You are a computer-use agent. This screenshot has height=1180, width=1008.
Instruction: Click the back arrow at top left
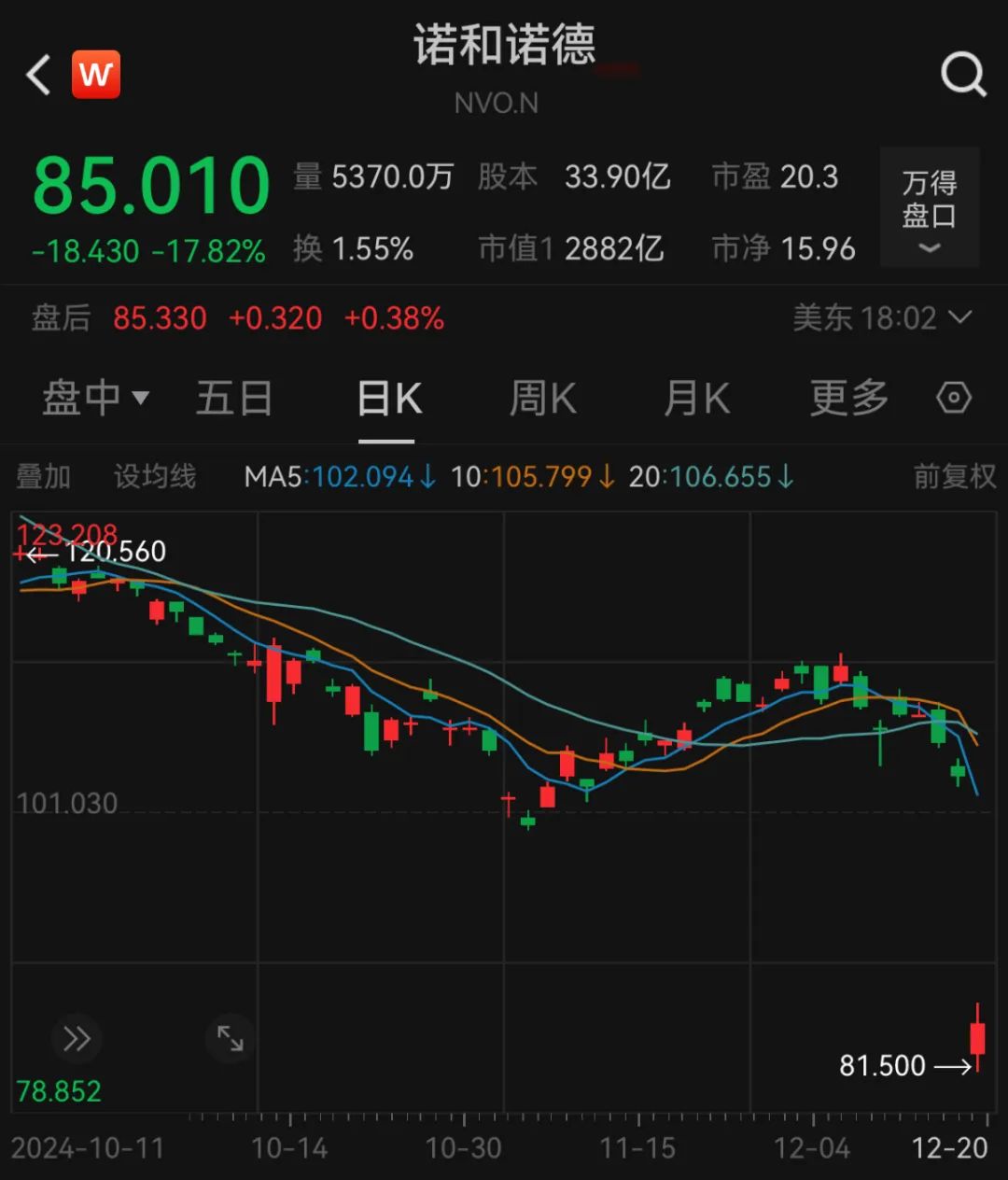[x=37, y=75]
